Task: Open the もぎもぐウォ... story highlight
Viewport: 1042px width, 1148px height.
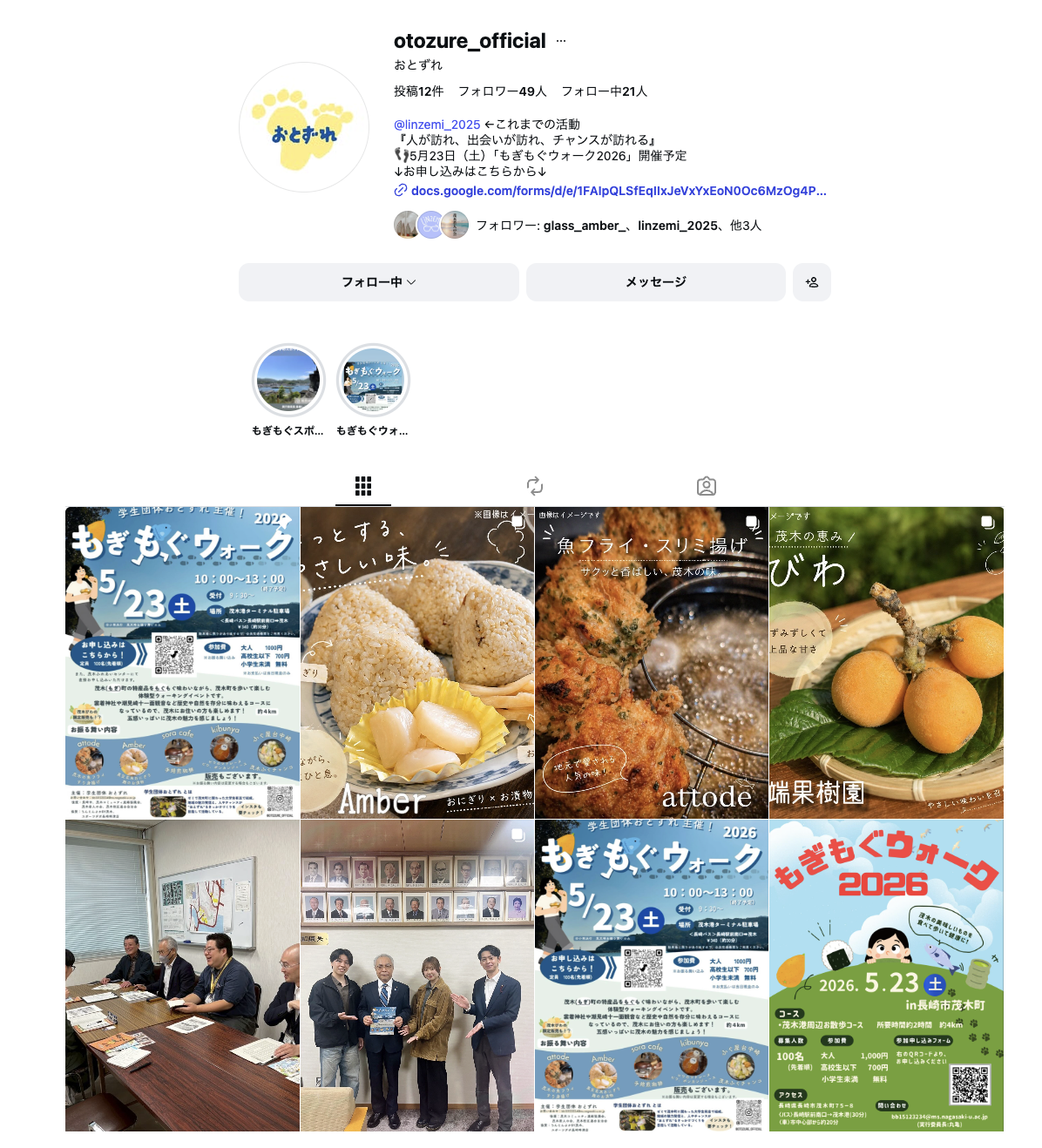Action: click(x=373, y=389)
